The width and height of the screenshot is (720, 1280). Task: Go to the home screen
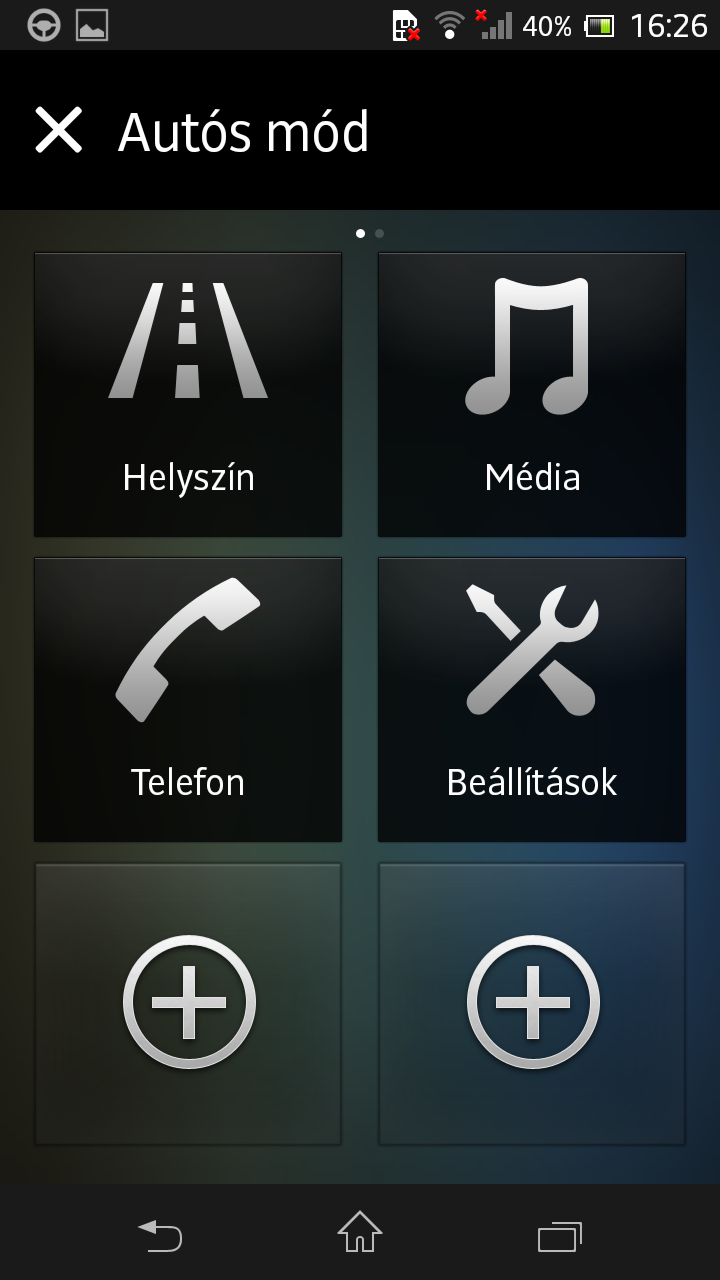tap(360, 1233)
